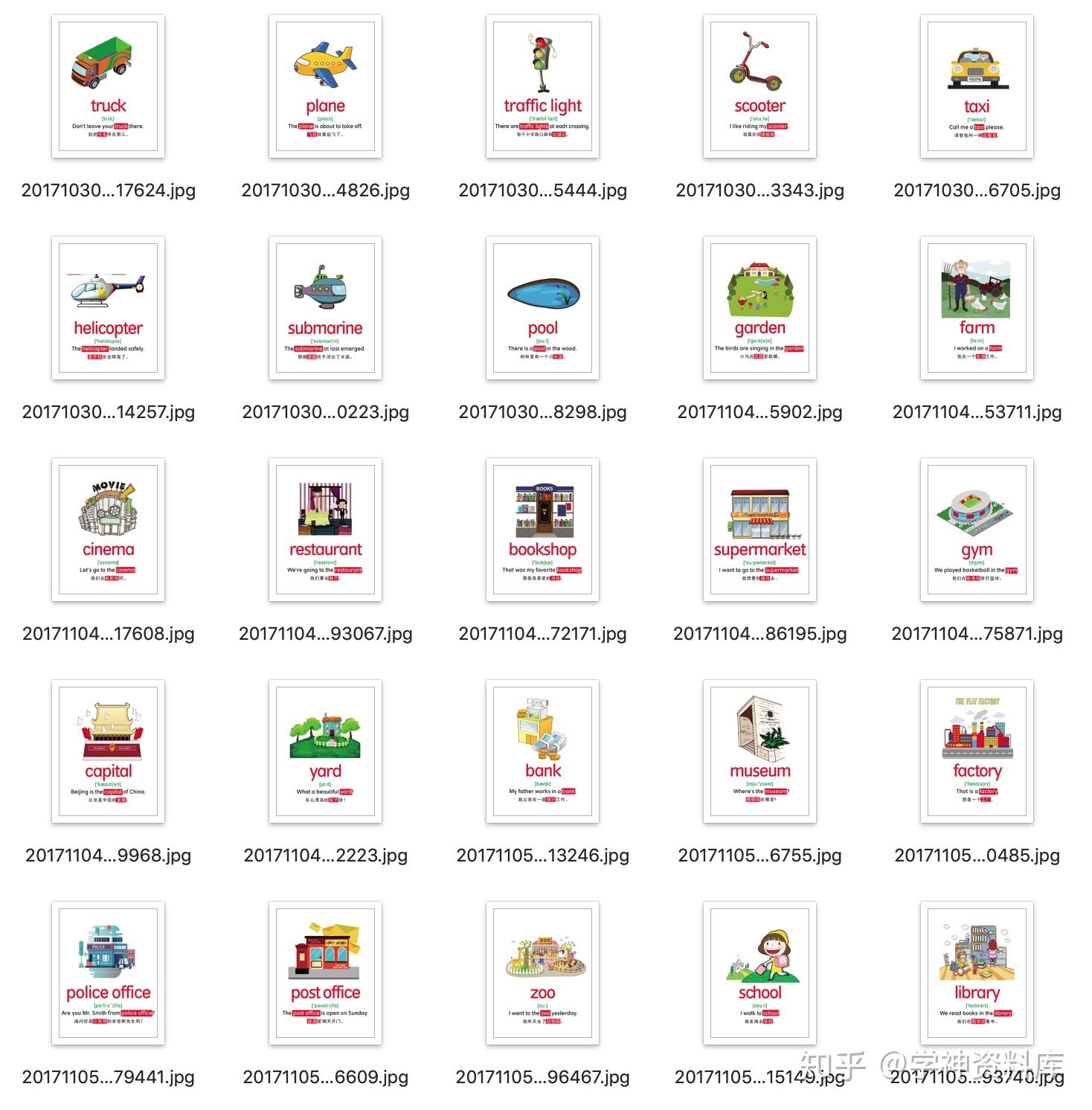Open the police office flashcard file
Image resolution: width=1092 pixels, height=1110 pixels.
coord(108,973)
